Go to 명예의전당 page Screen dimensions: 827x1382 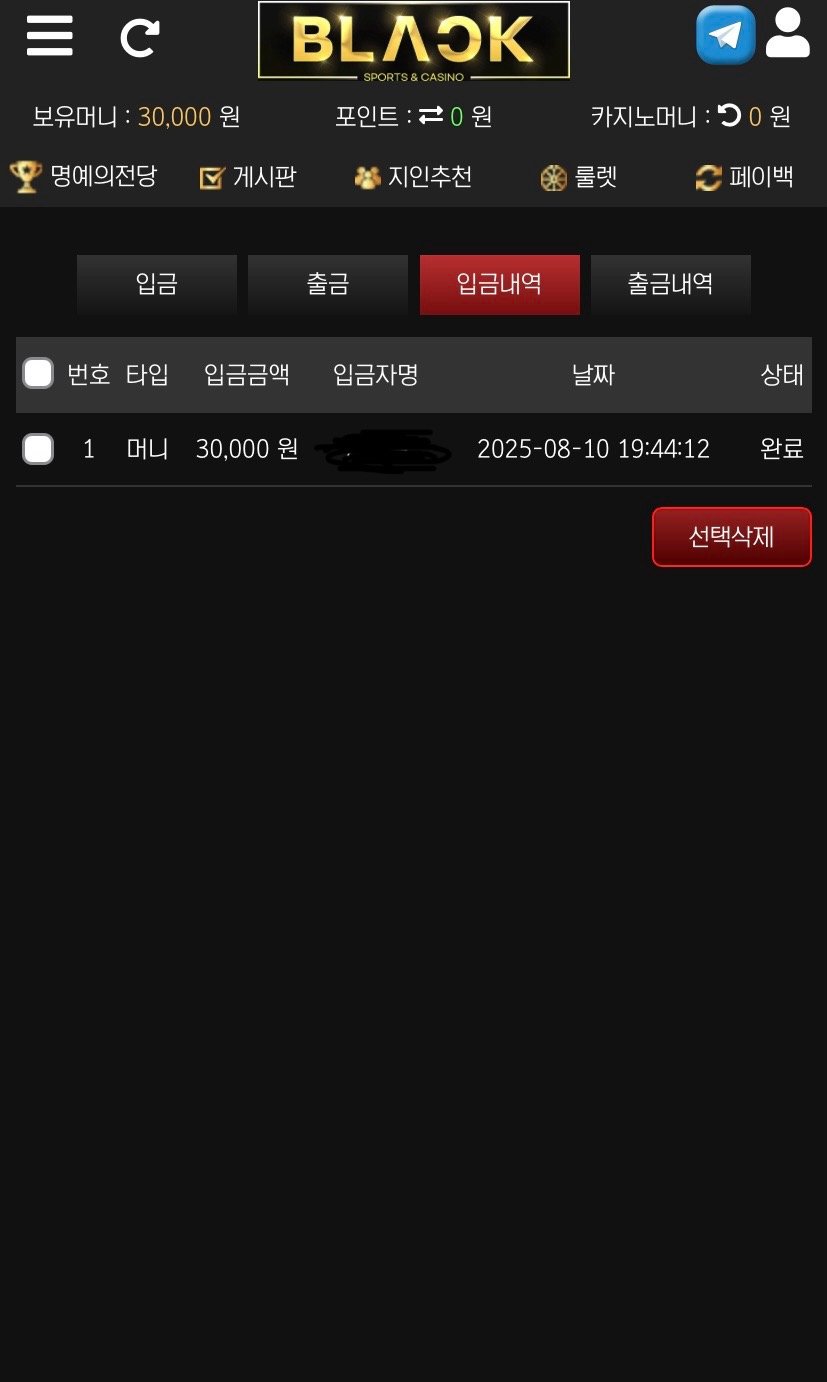pyautogui.click(x=84, y=177)
